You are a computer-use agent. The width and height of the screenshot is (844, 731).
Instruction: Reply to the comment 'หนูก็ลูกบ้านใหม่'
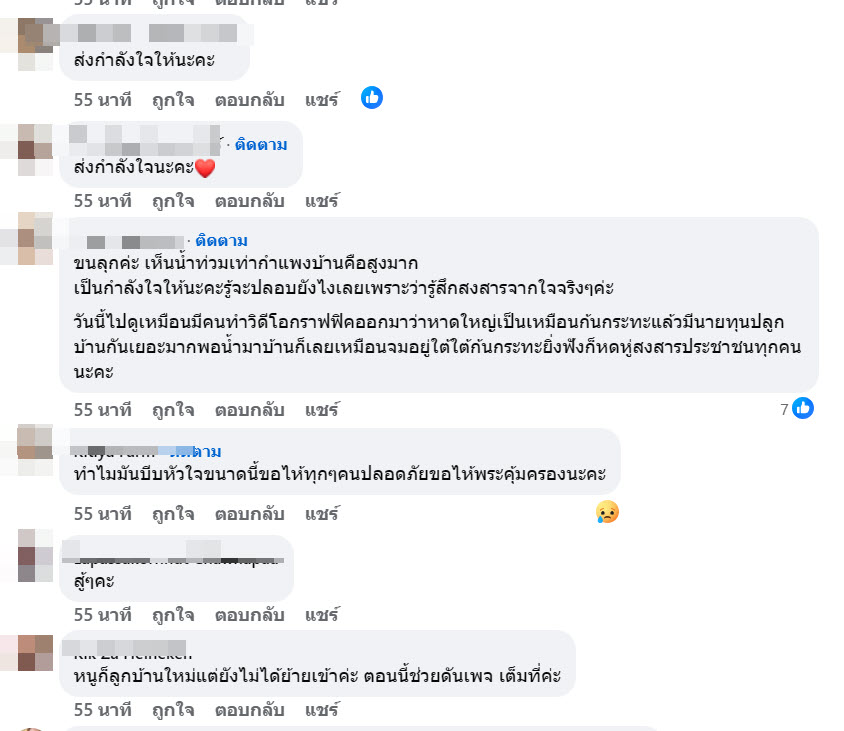coord(249,710)
